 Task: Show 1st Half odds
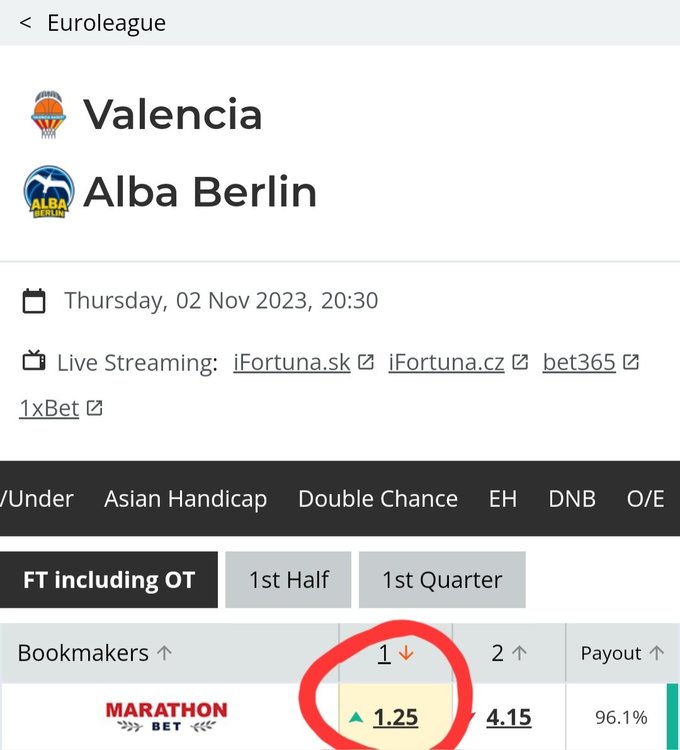pos(289,580)
